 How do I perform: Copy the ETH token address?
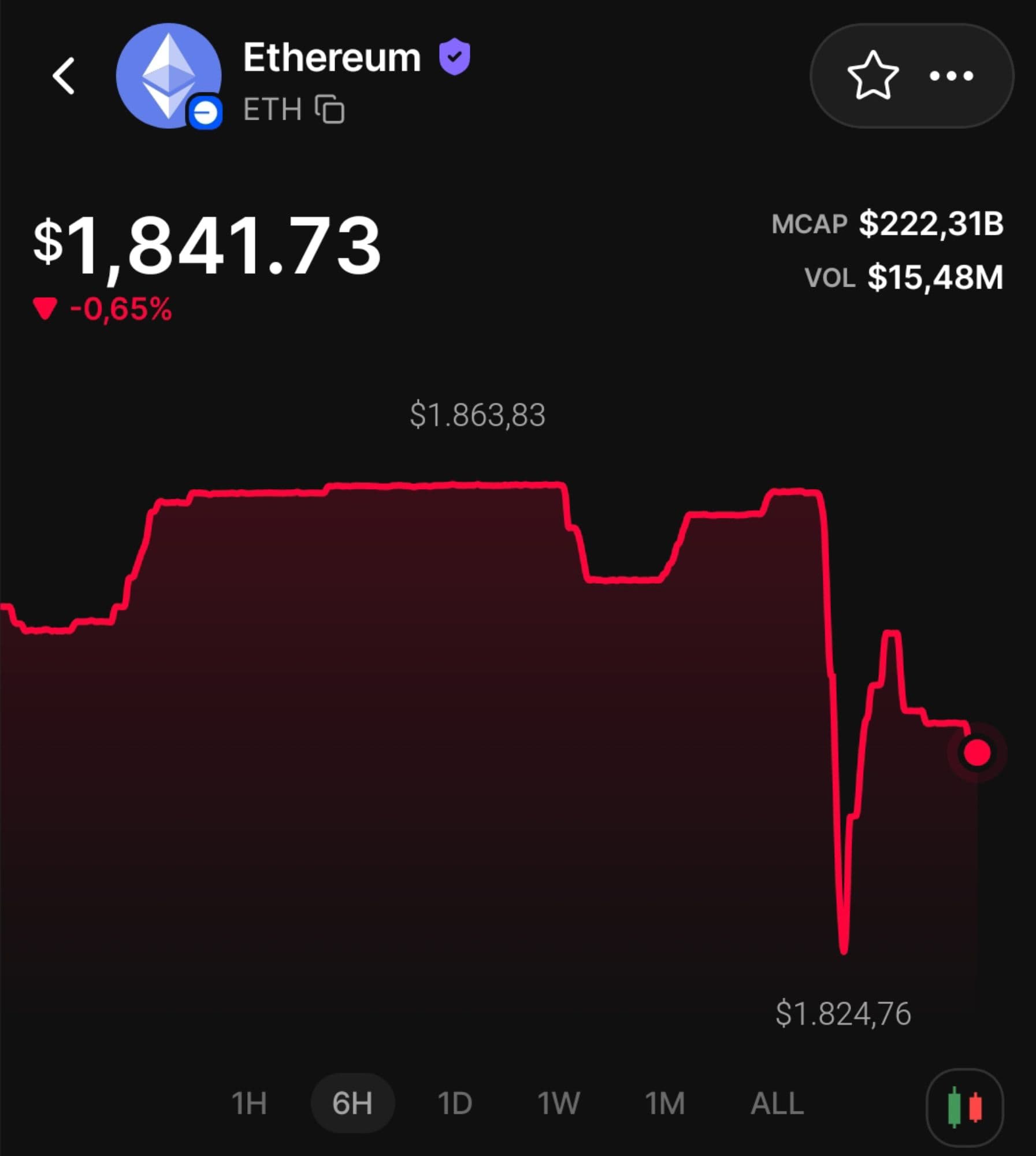pyautogui.click(x=329, y=109)
